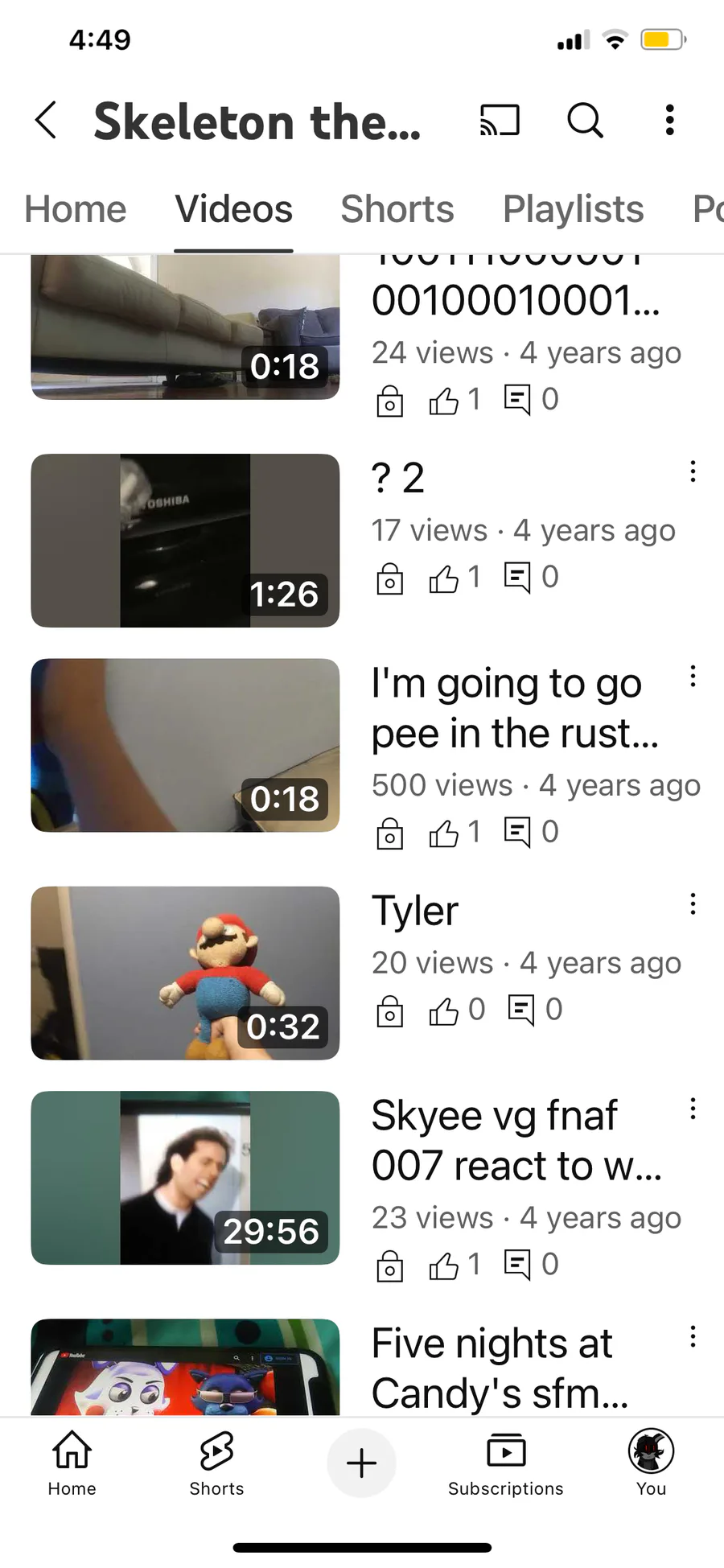Screen dimensions: 724x1568
Task: Switch to the channel Home tab
Action: (76, 209)
